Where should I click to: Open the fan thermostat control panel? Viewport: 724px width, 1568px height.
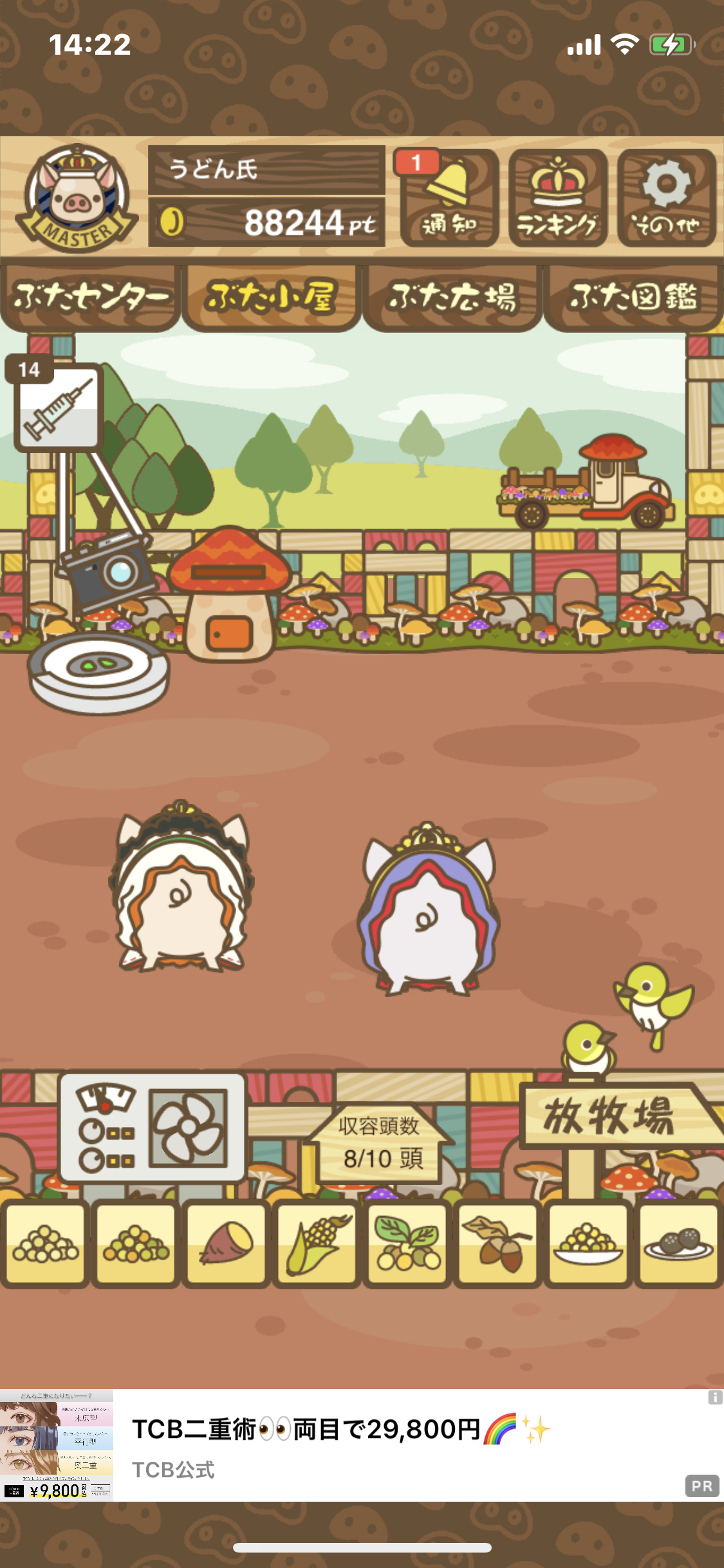[x=153, y=1128]
